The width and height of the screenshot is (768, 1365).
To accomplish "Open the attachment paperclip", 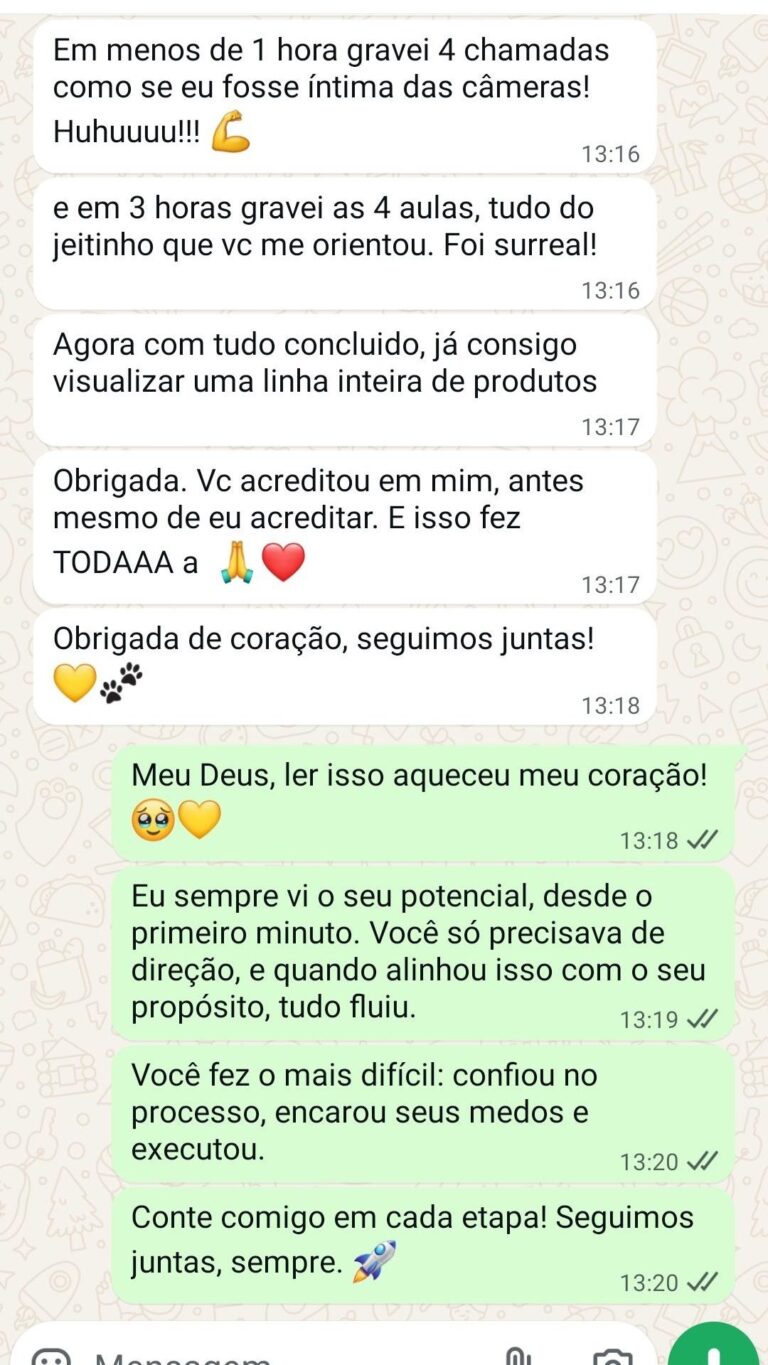I will click(516, 1357).
